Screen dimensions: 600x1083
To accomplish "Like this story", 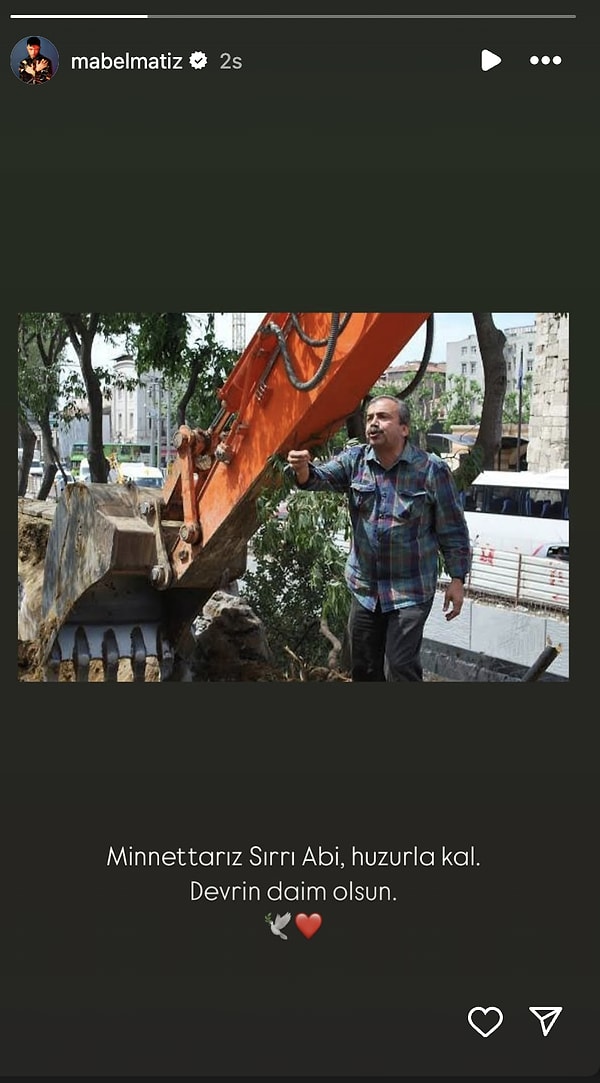I will [x=485, y=1021].
